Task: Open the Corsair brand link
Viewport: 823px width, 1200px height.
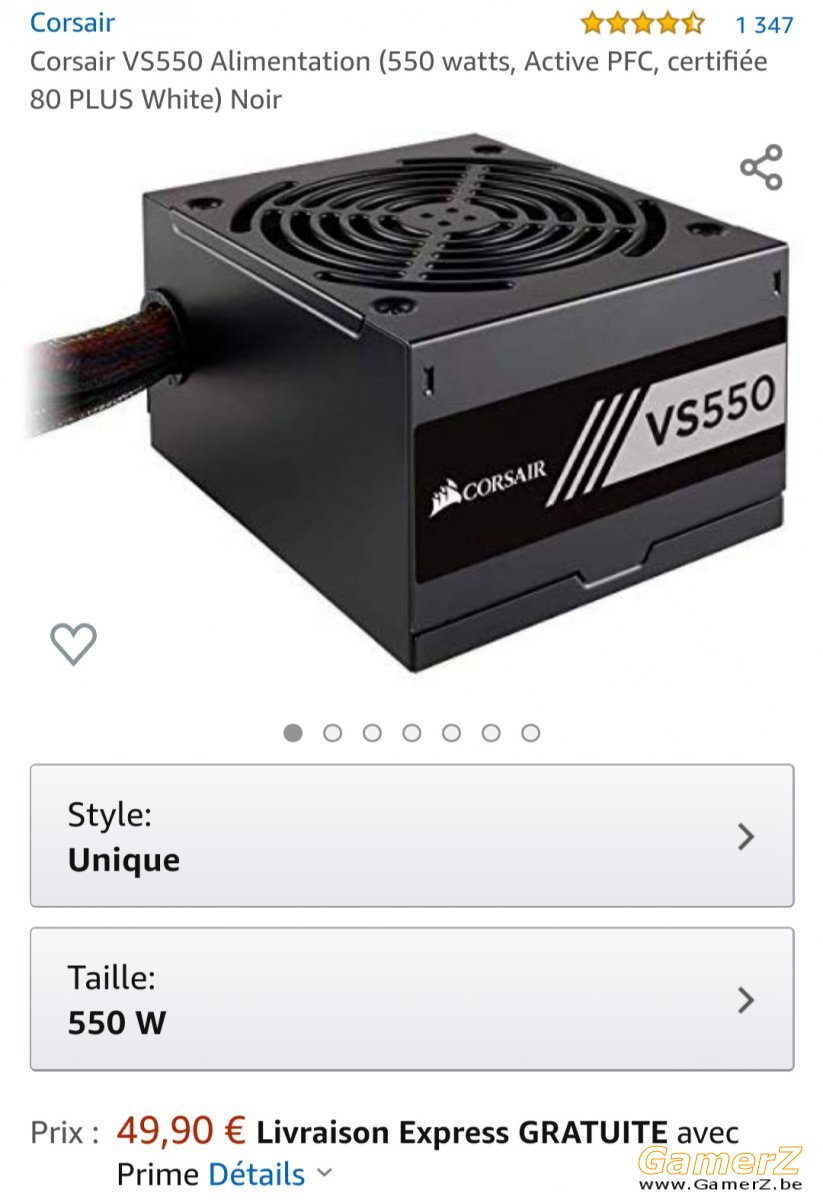Action: pos(72,22)
